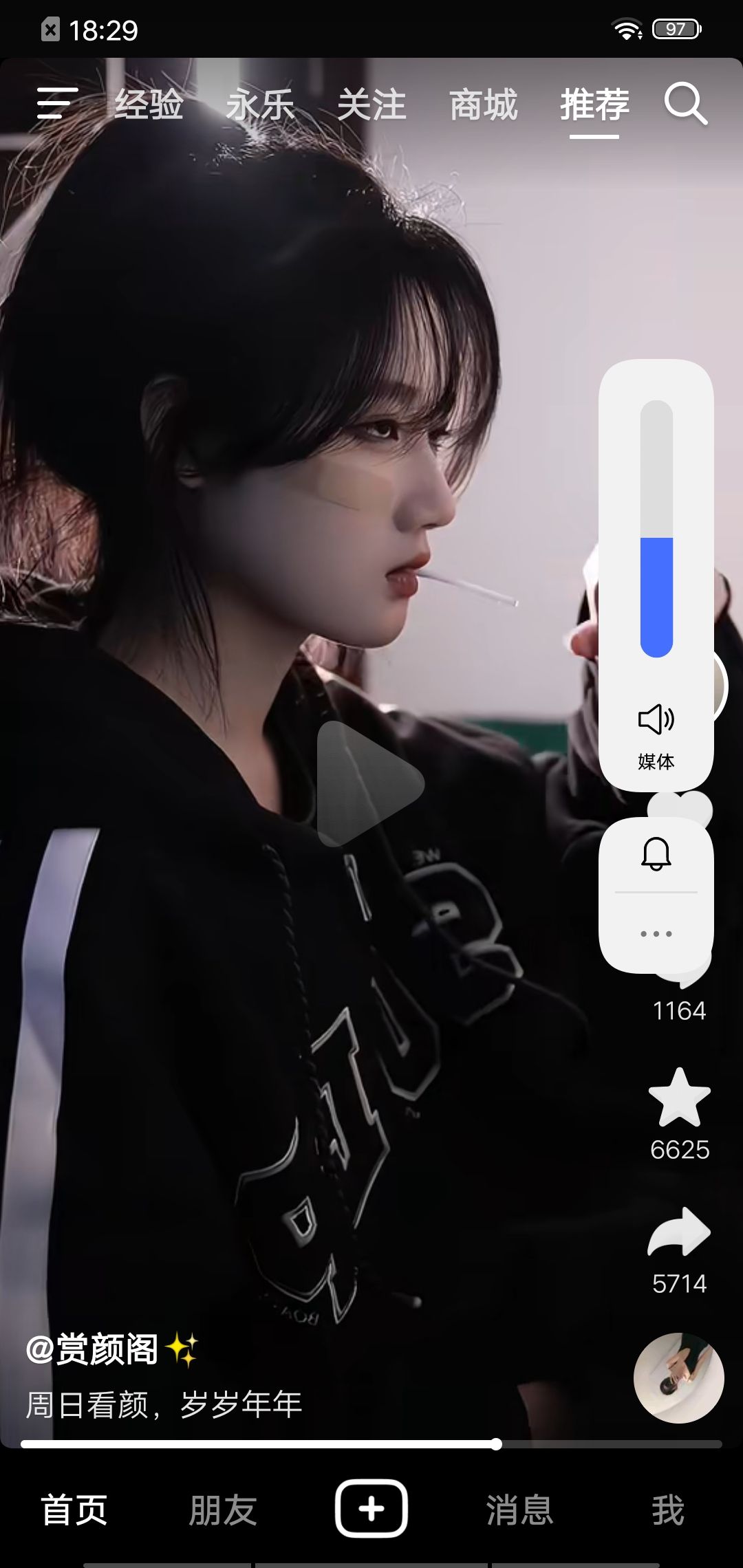
Task: Share this video via the arrow icon
Action: tap(679, 1232)
